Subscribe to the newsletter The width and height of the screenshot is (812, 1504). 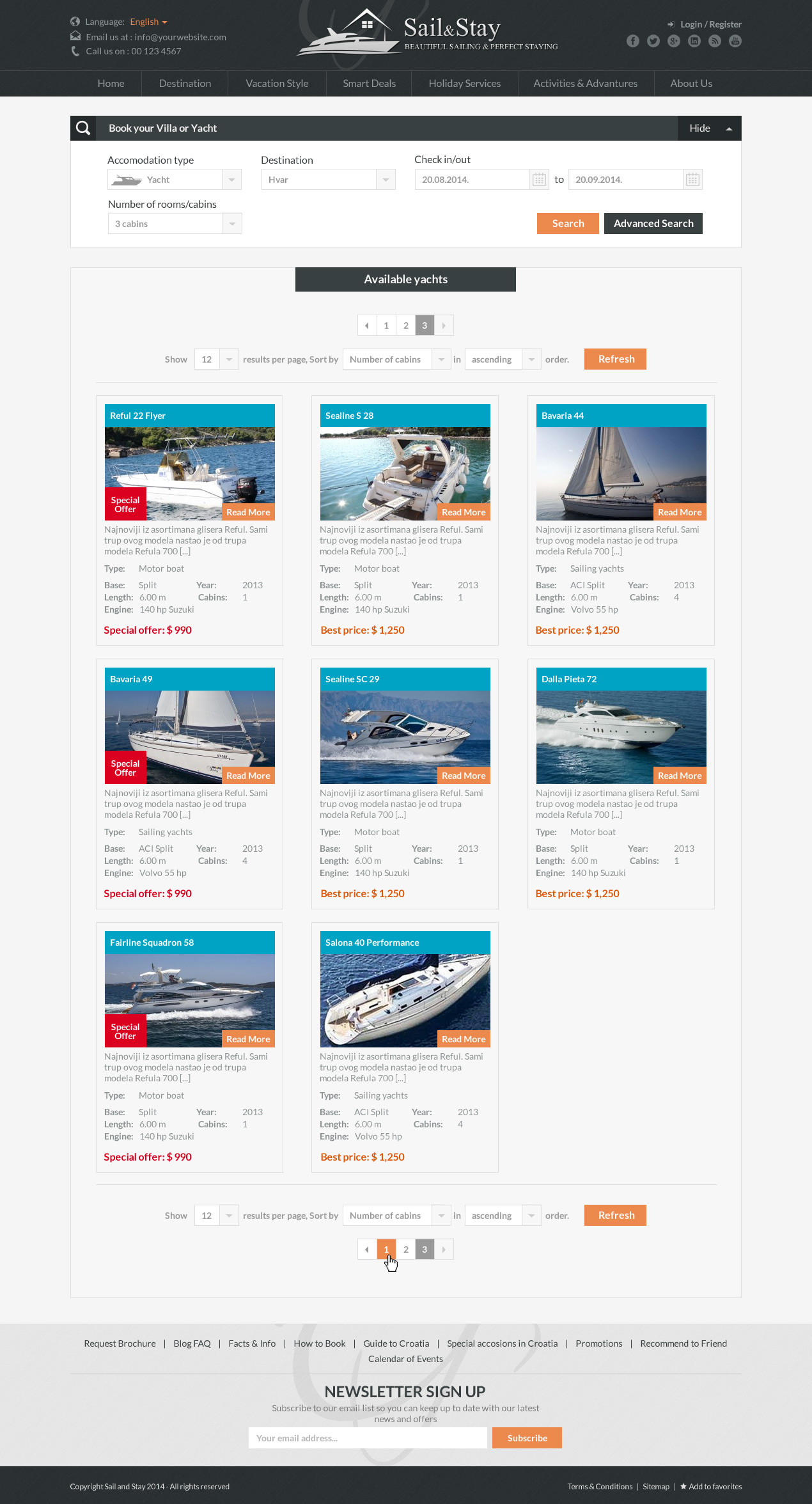tap(527, 1438)
